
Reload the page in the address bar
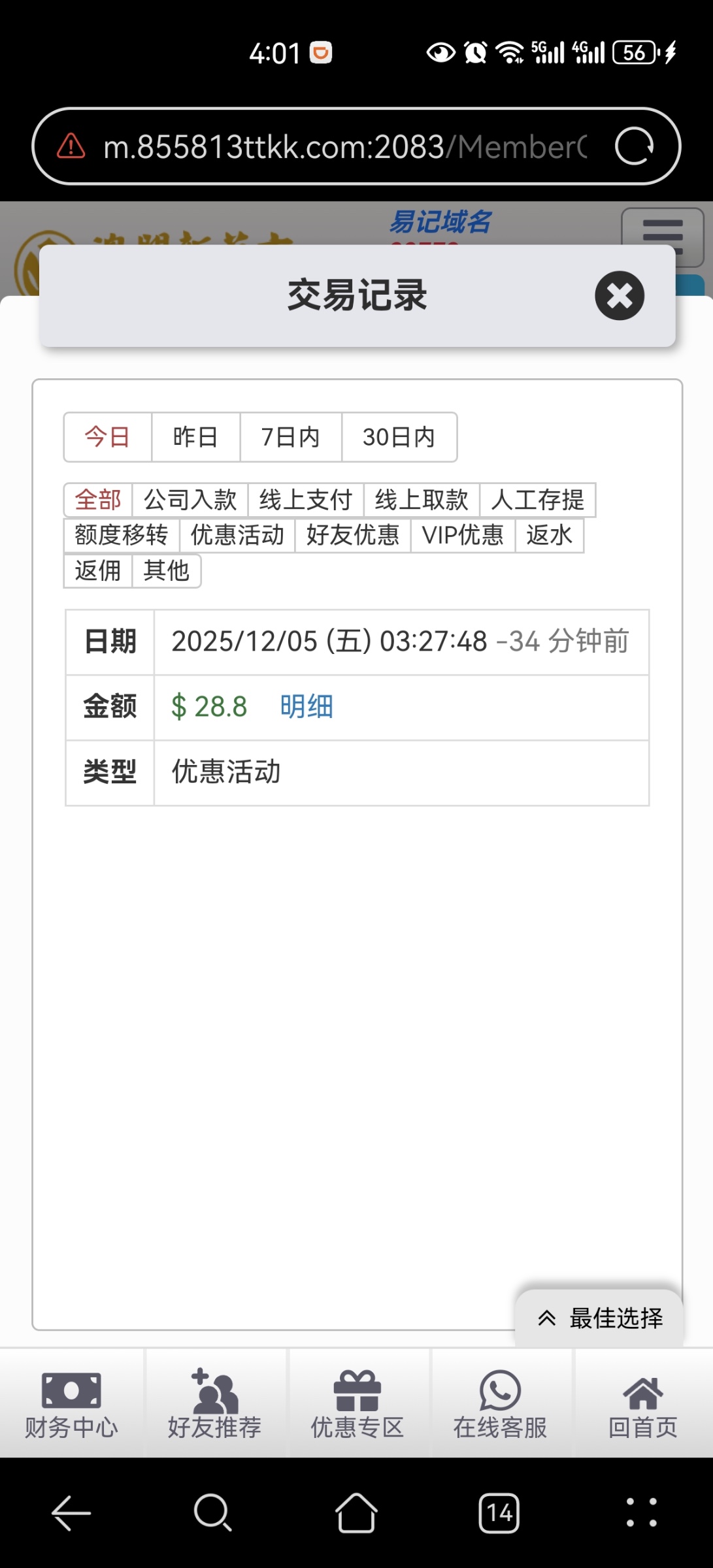point(633,146)
